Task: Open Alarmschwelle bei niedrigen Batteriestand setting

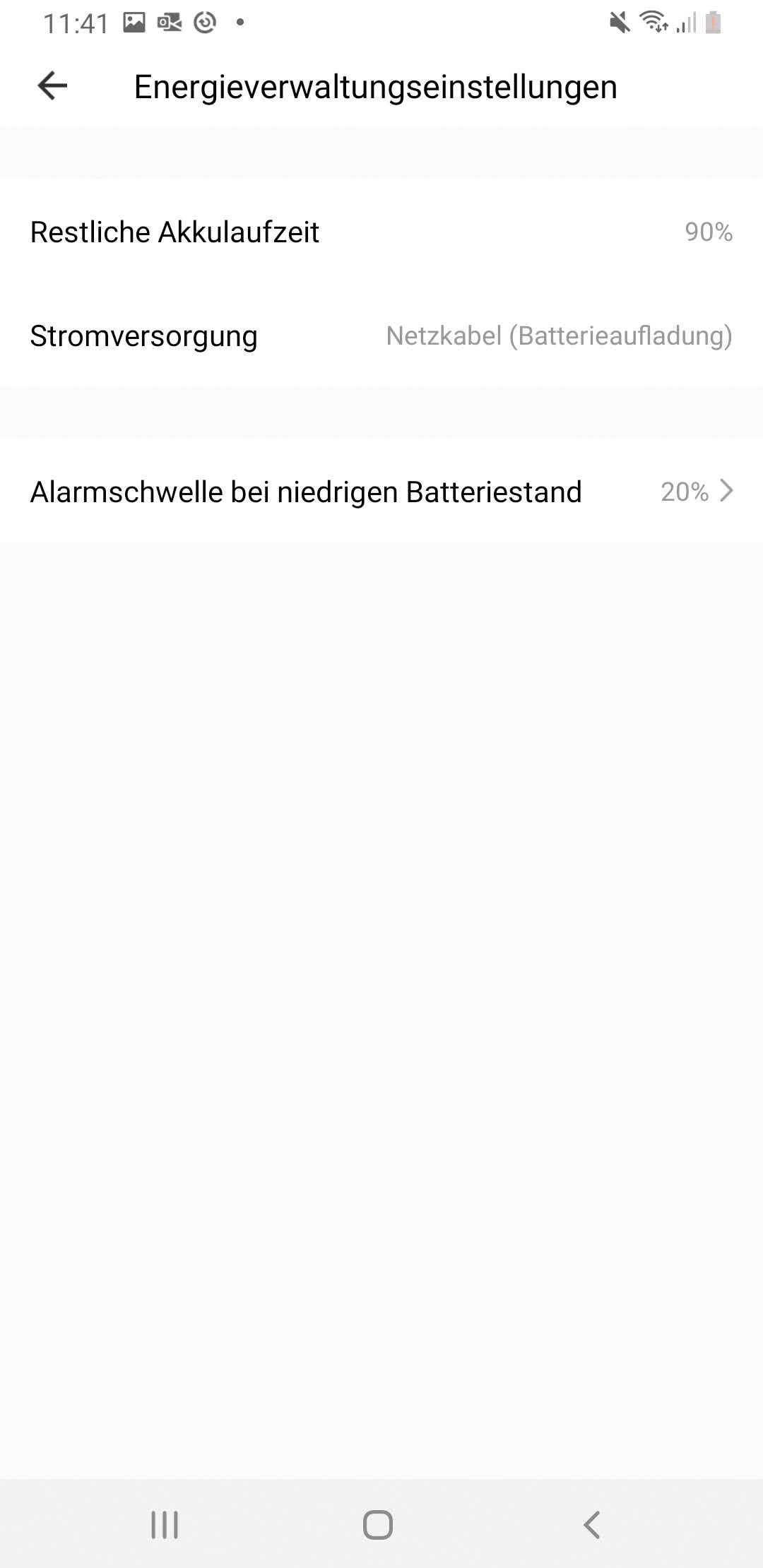Action: point(381,492)
